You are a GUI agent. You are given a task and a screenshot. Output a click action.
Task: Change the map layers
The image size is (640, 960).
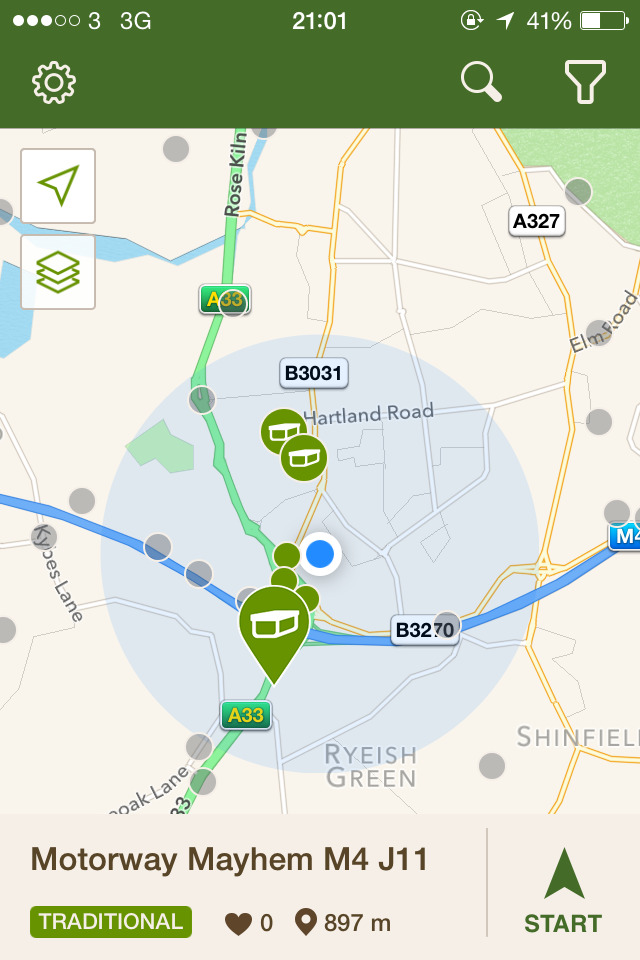coord(58,273)
